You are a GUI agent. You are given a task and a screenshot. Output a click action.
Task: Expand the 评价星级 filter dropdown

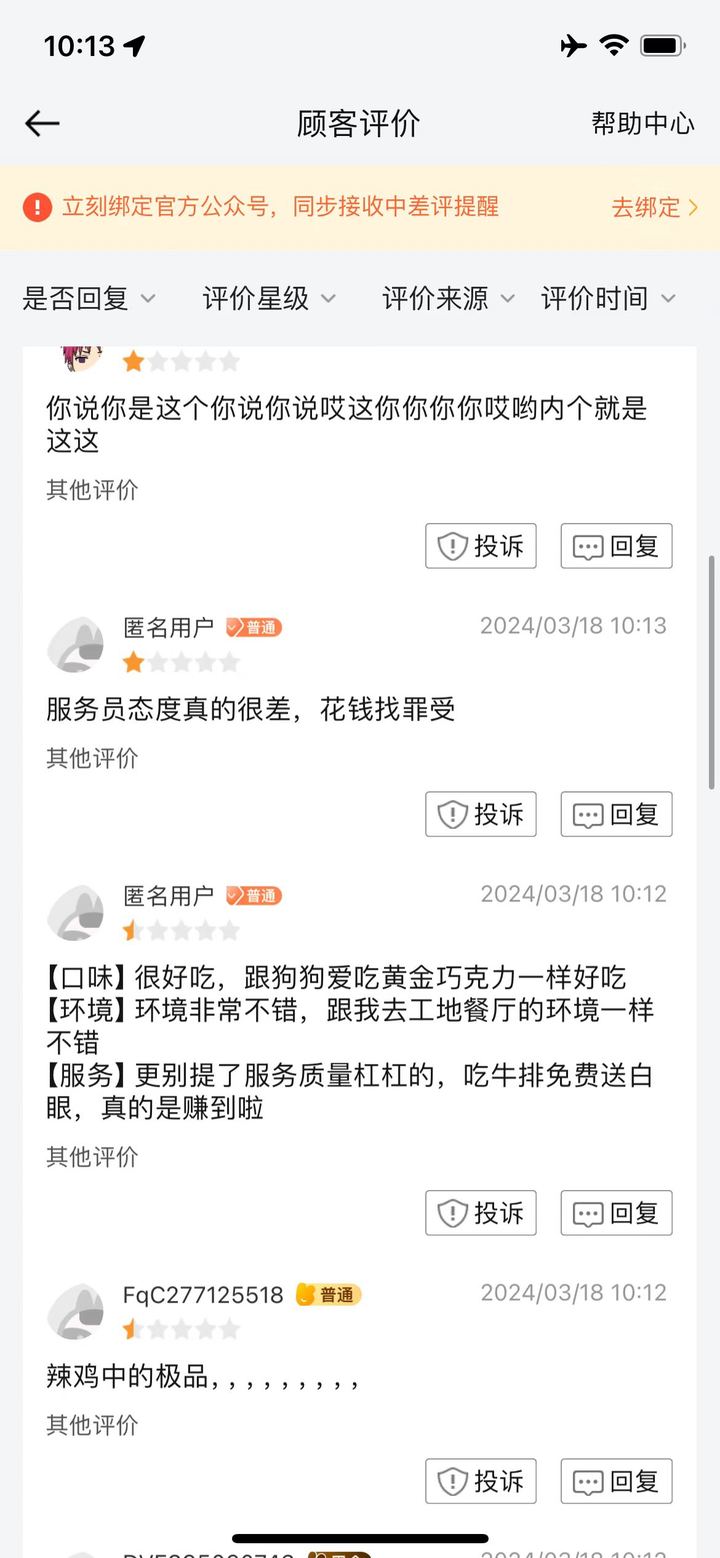point(269,298)
